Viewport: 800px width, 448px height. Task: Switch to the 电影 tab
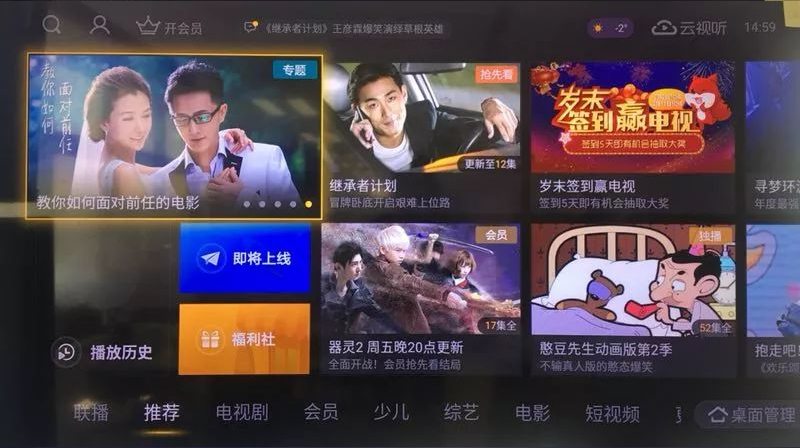532,412
